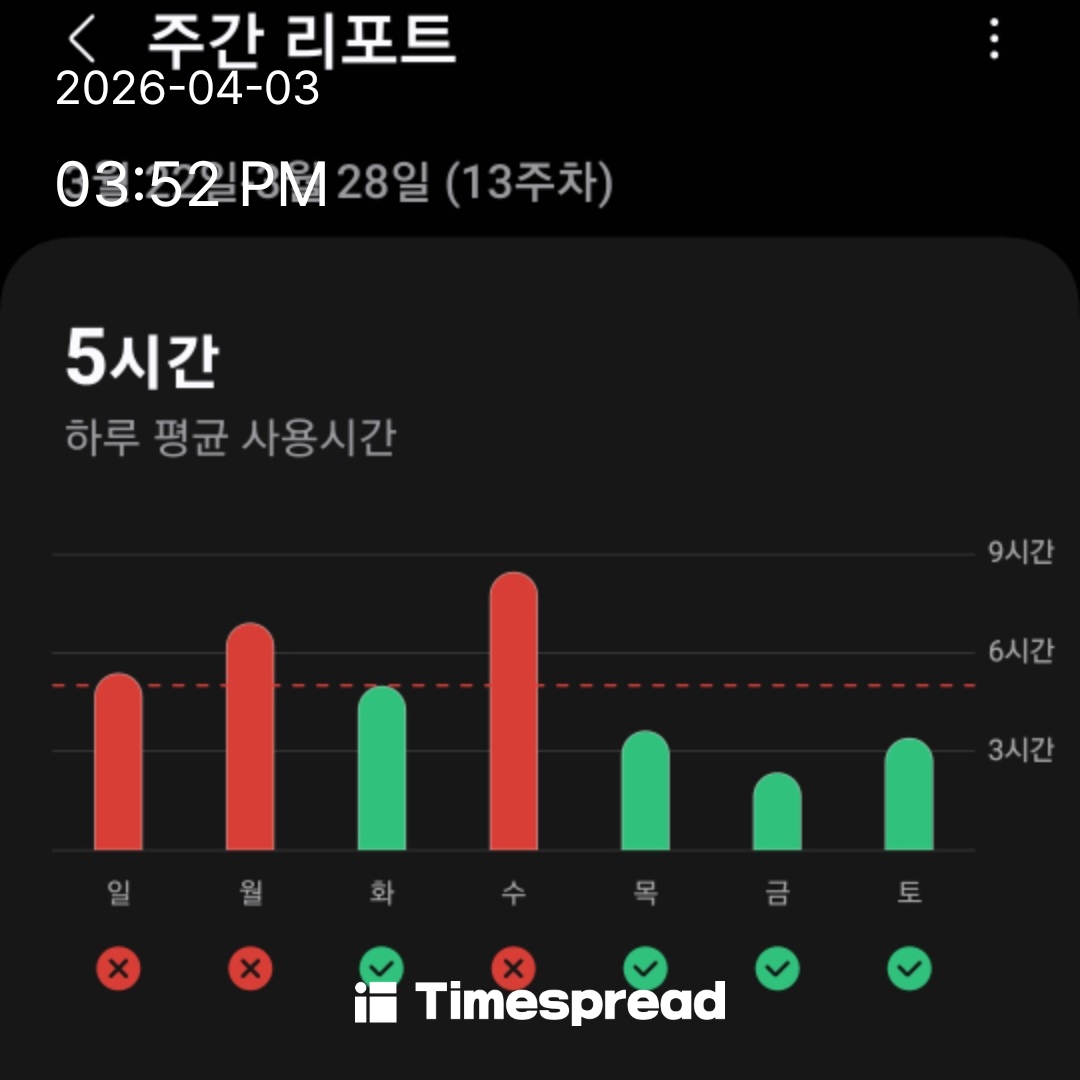The width and height of the screenshot is (1080, 1080).
Task: Select Wednesday's usage bar
Action: [513, 712]
